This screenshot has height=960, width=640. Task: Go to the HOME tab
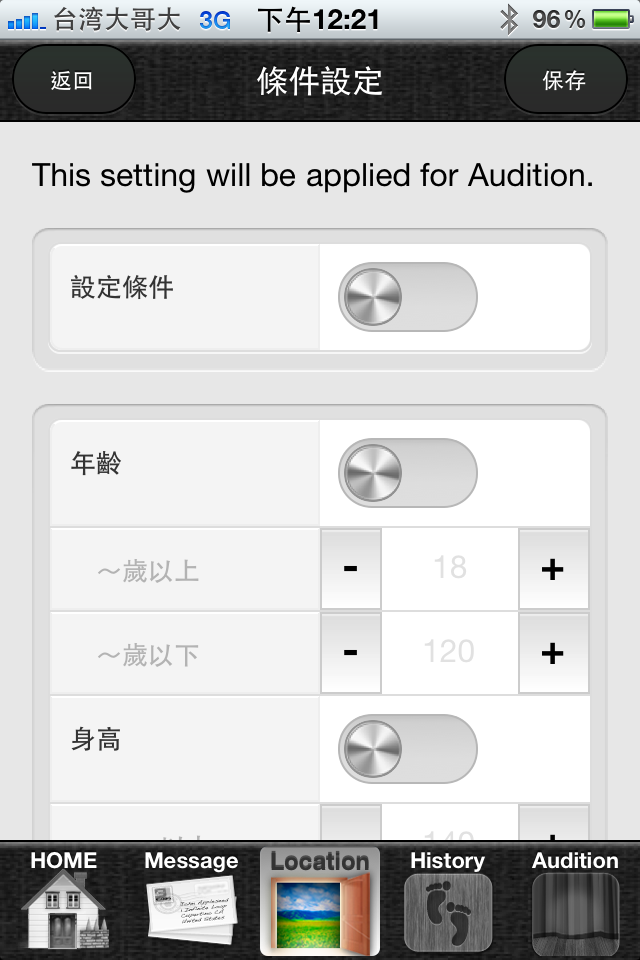(x=64, y=900)
